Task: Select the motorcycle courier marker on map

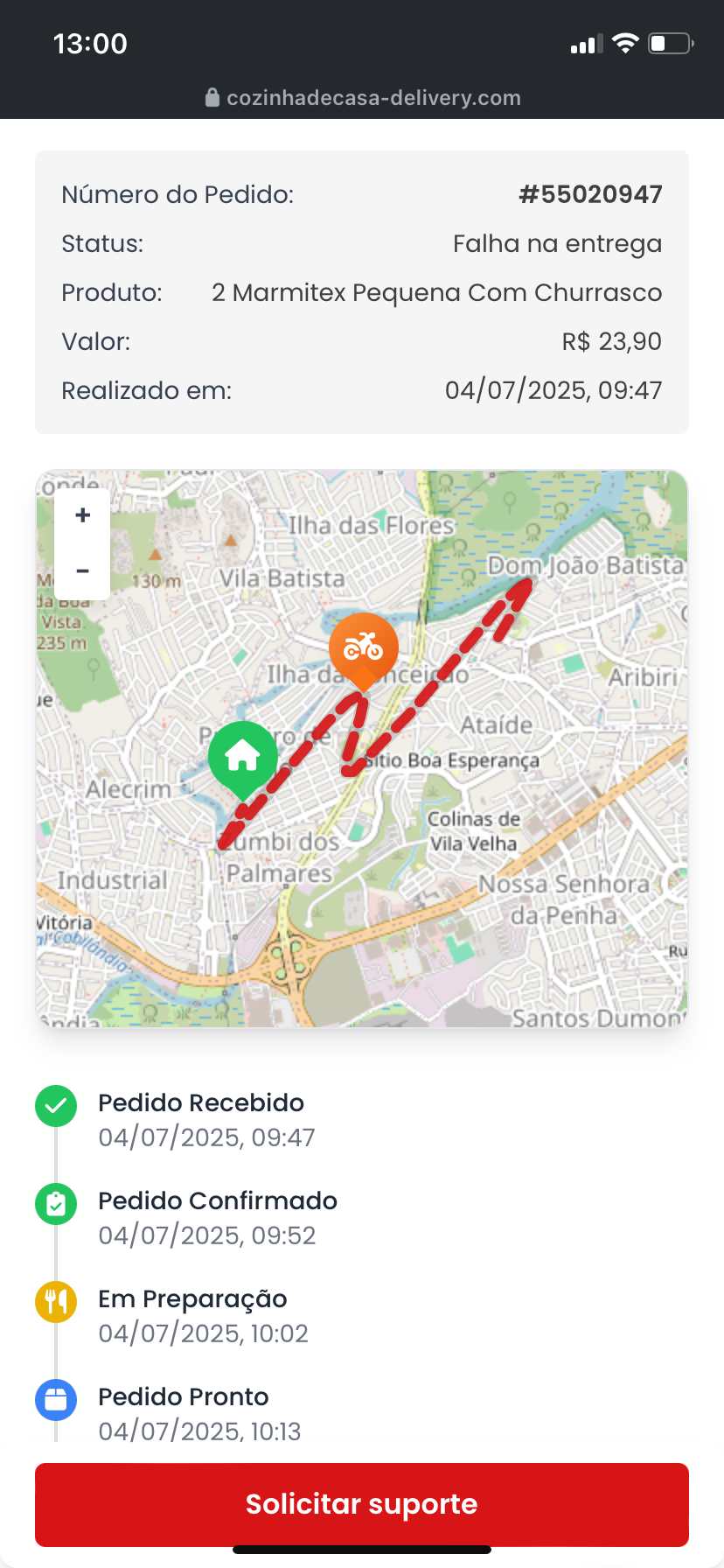Action: [x=363, y=647]
